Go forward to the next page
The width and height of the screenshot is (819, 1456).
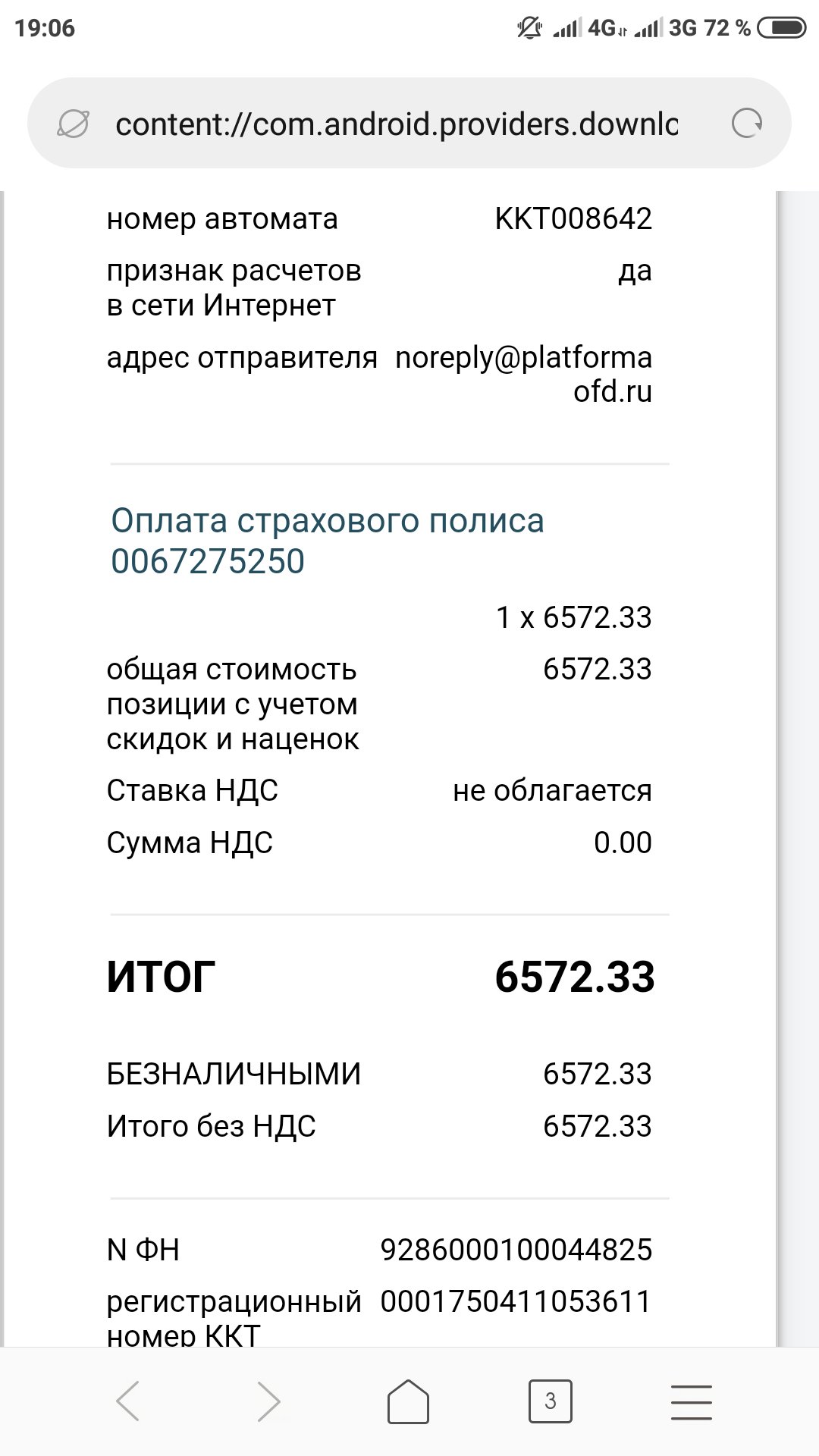tap(268, 1401)
